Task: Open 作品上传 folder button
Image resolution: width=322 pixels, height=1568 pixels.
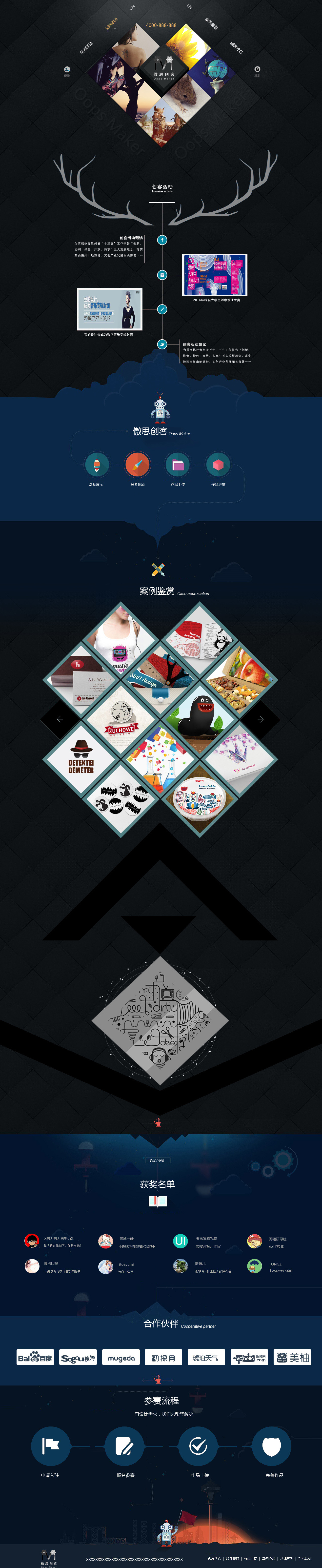Action: tap(178, 465)
